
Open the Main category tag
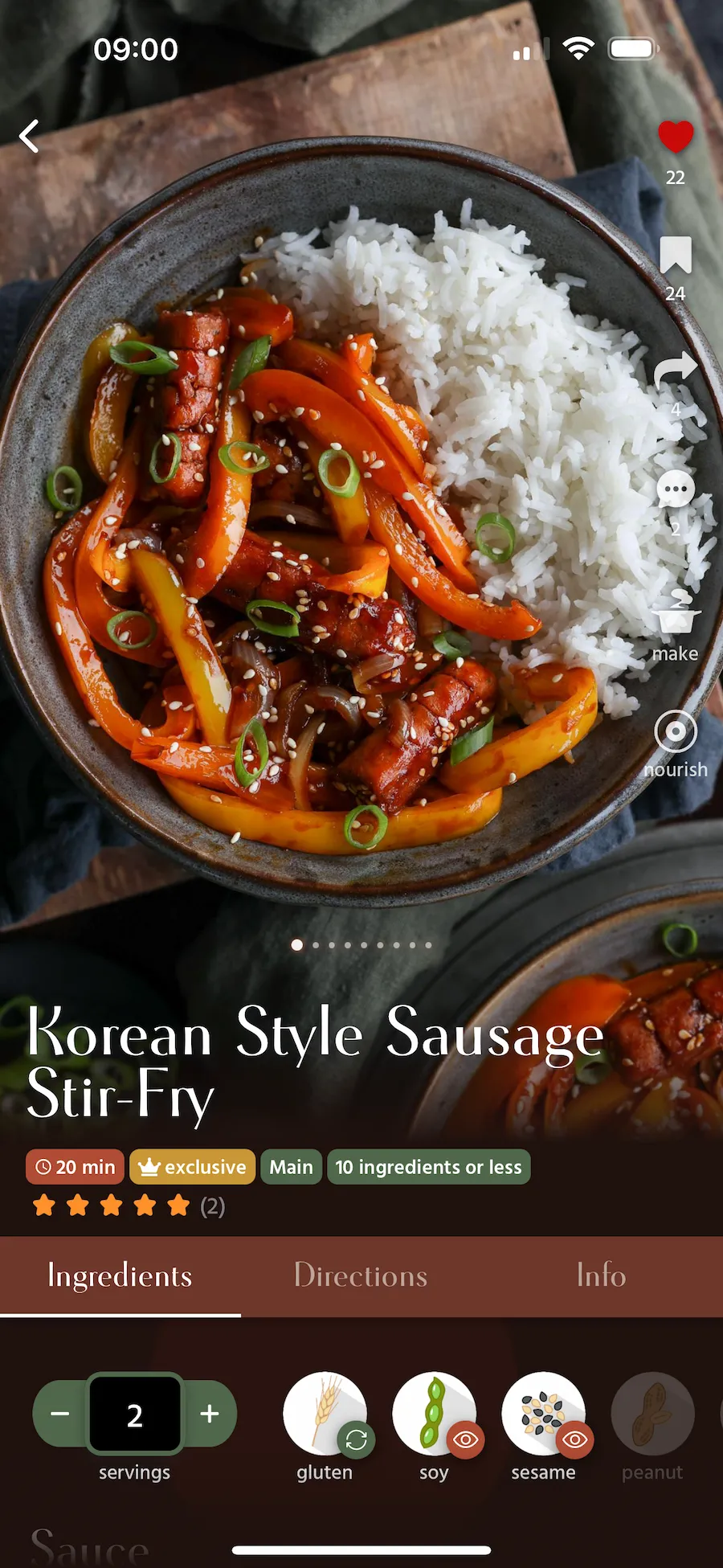click(291, 1167)
